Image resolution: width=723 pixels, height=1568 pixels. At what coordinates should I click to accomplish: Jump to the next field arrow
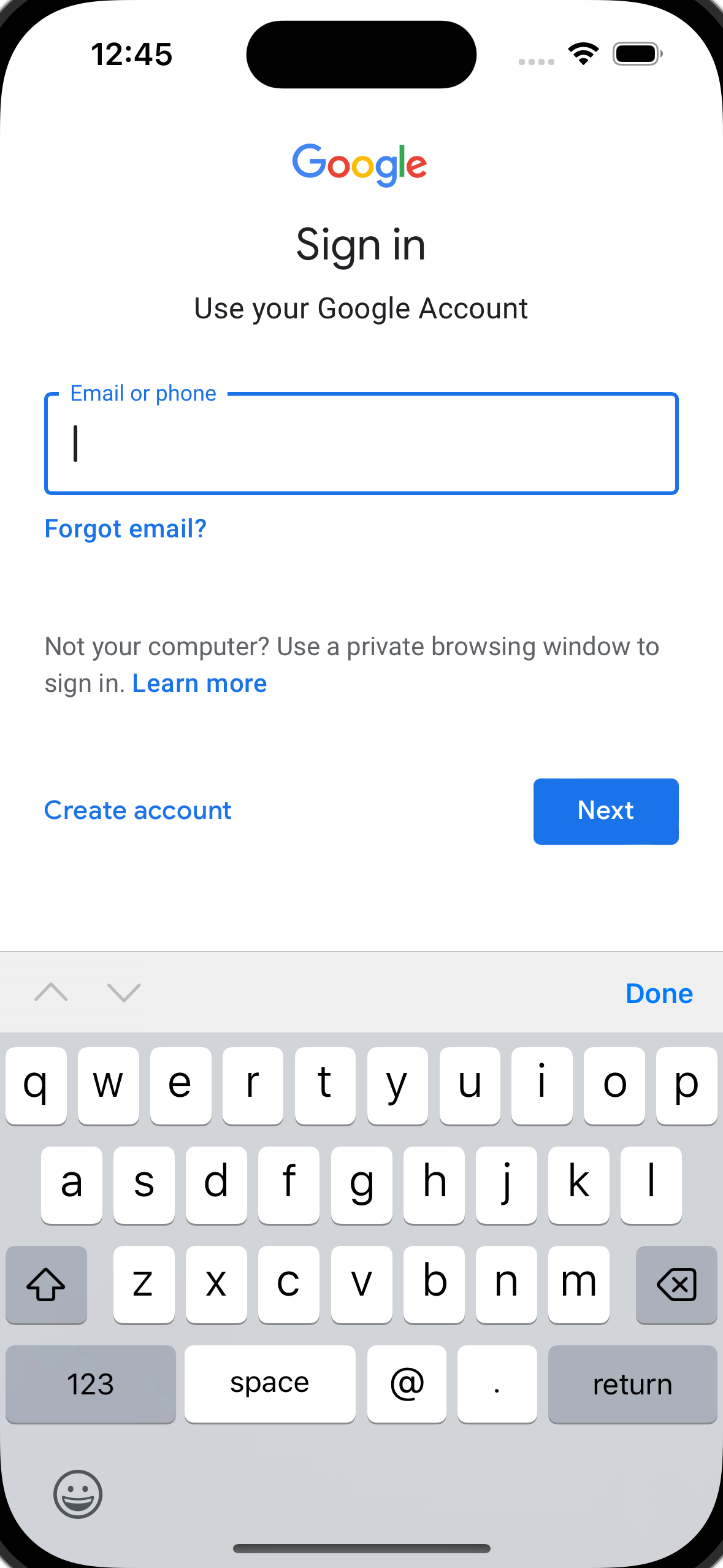point(124,992)
